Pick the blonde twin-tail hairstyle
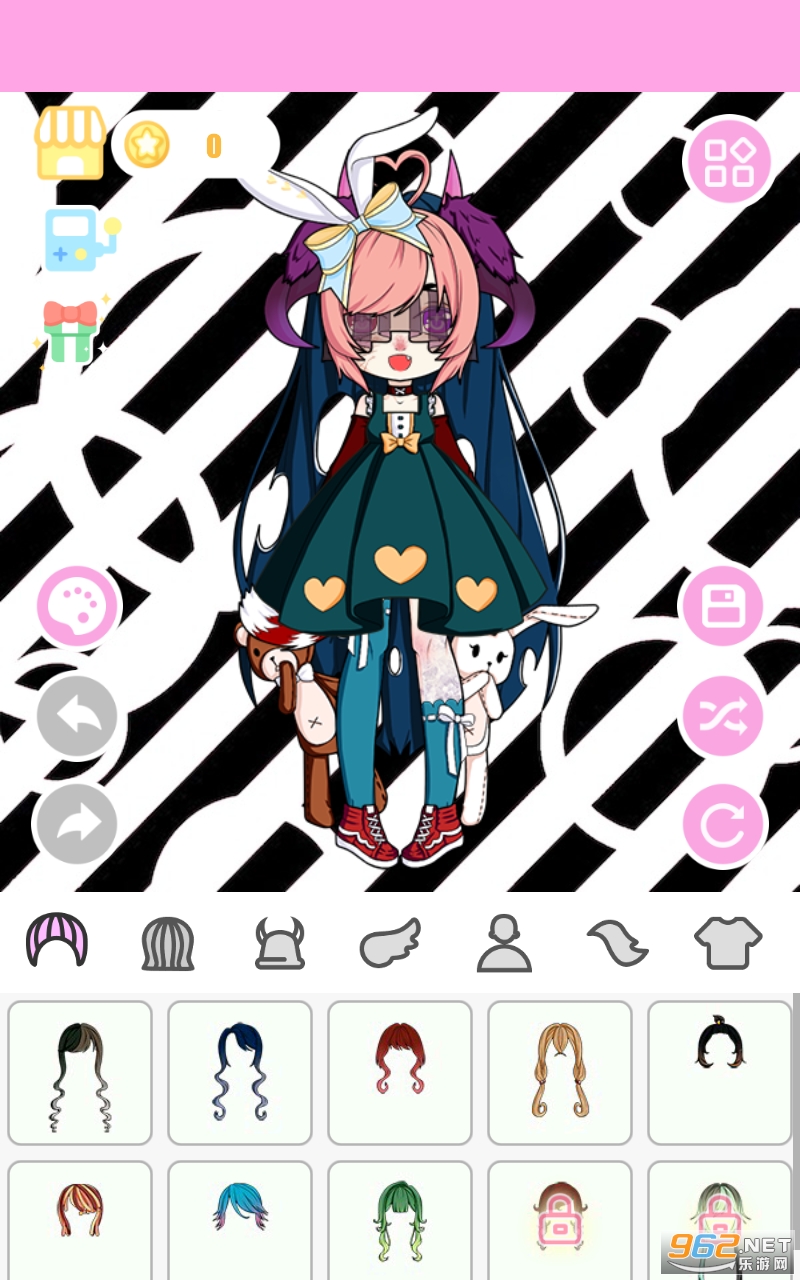 [560, 1073]
